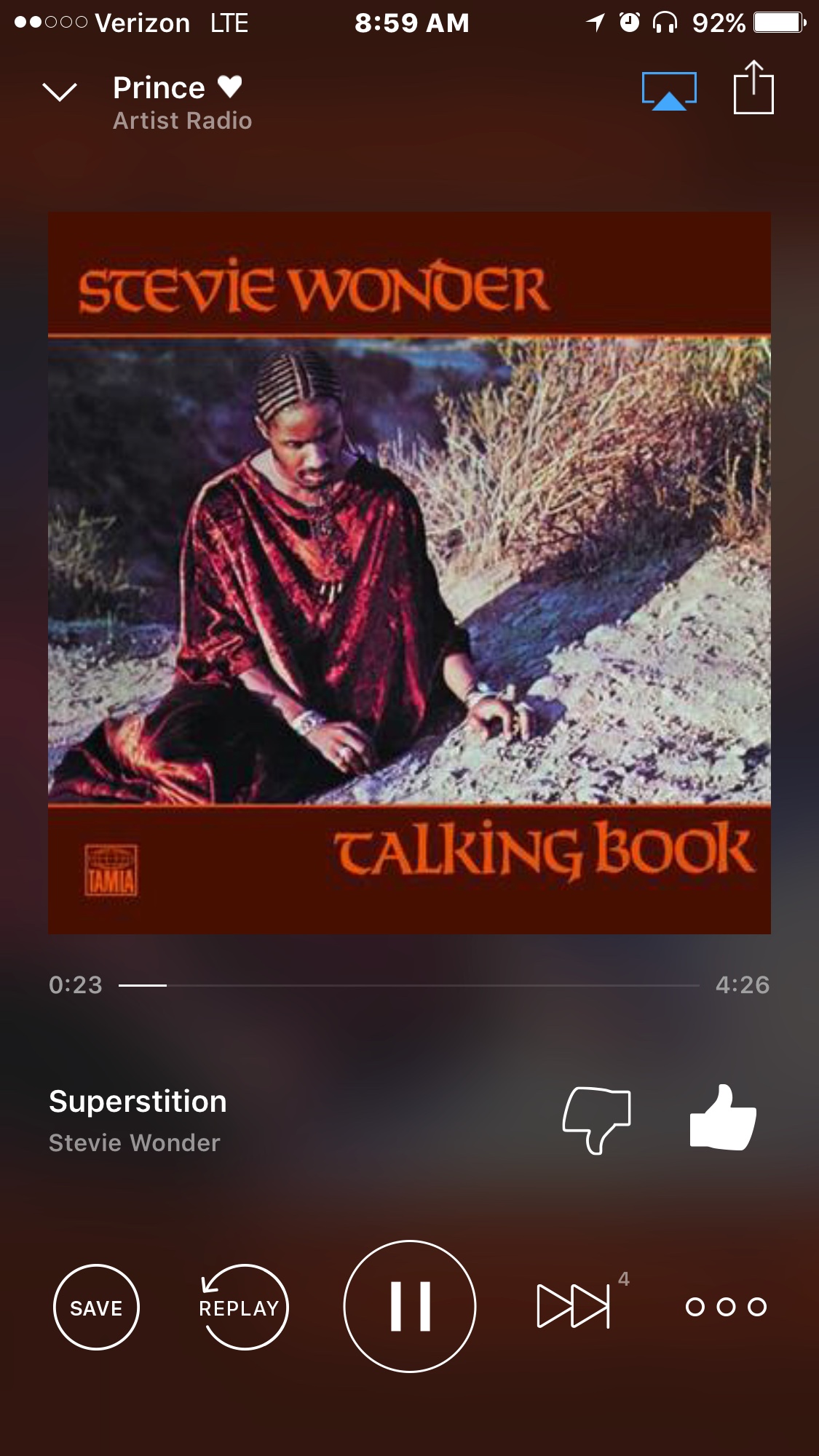This screenshot has width=819, height=1456.
Task: Share the Prince artist radio station
Action: 753,88
